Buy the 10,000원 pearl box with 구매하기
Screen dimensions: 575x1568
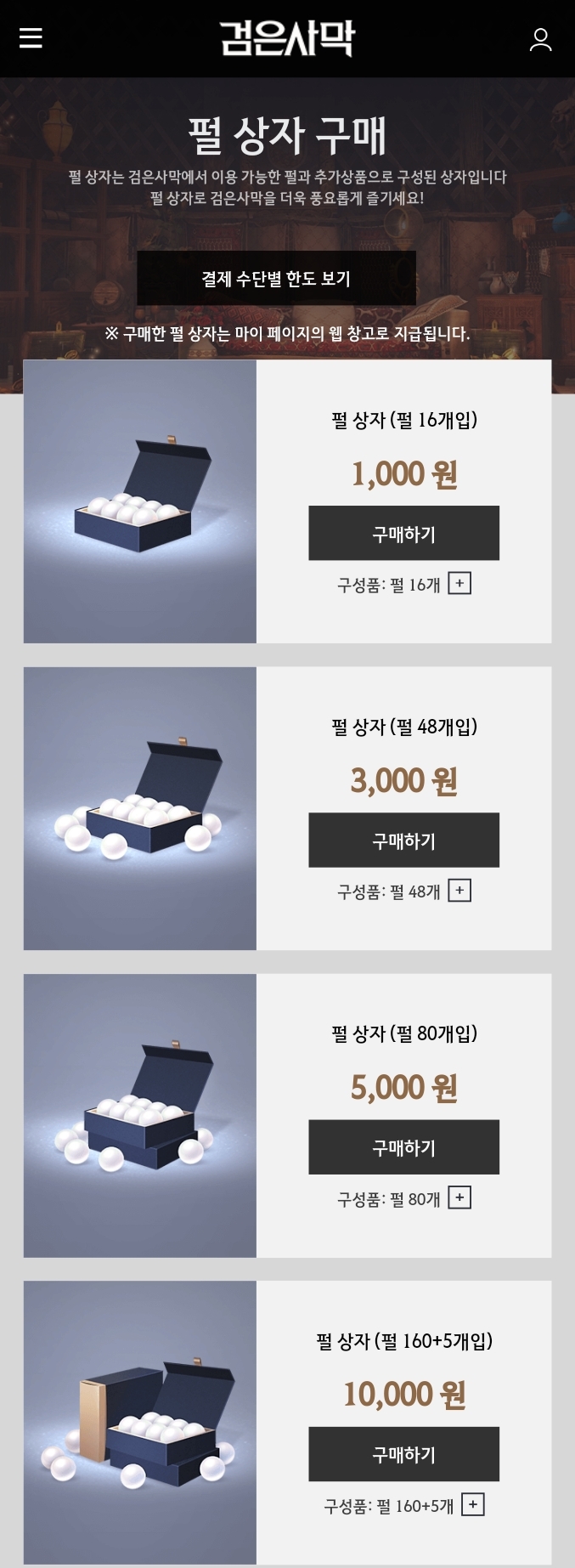[403, 1454]
